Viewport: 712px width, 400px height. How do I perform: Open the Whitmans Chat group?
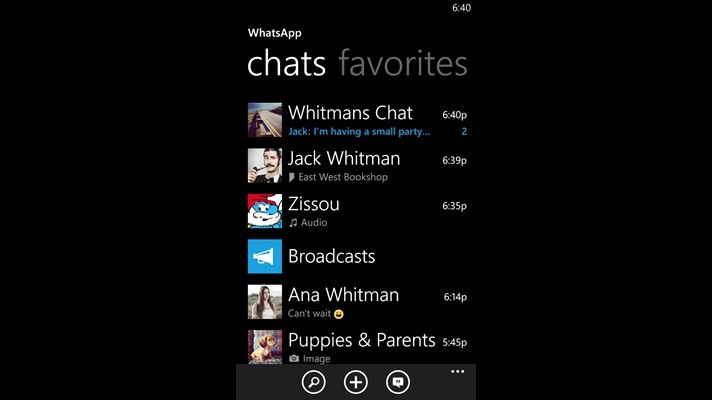coord(358,120)
